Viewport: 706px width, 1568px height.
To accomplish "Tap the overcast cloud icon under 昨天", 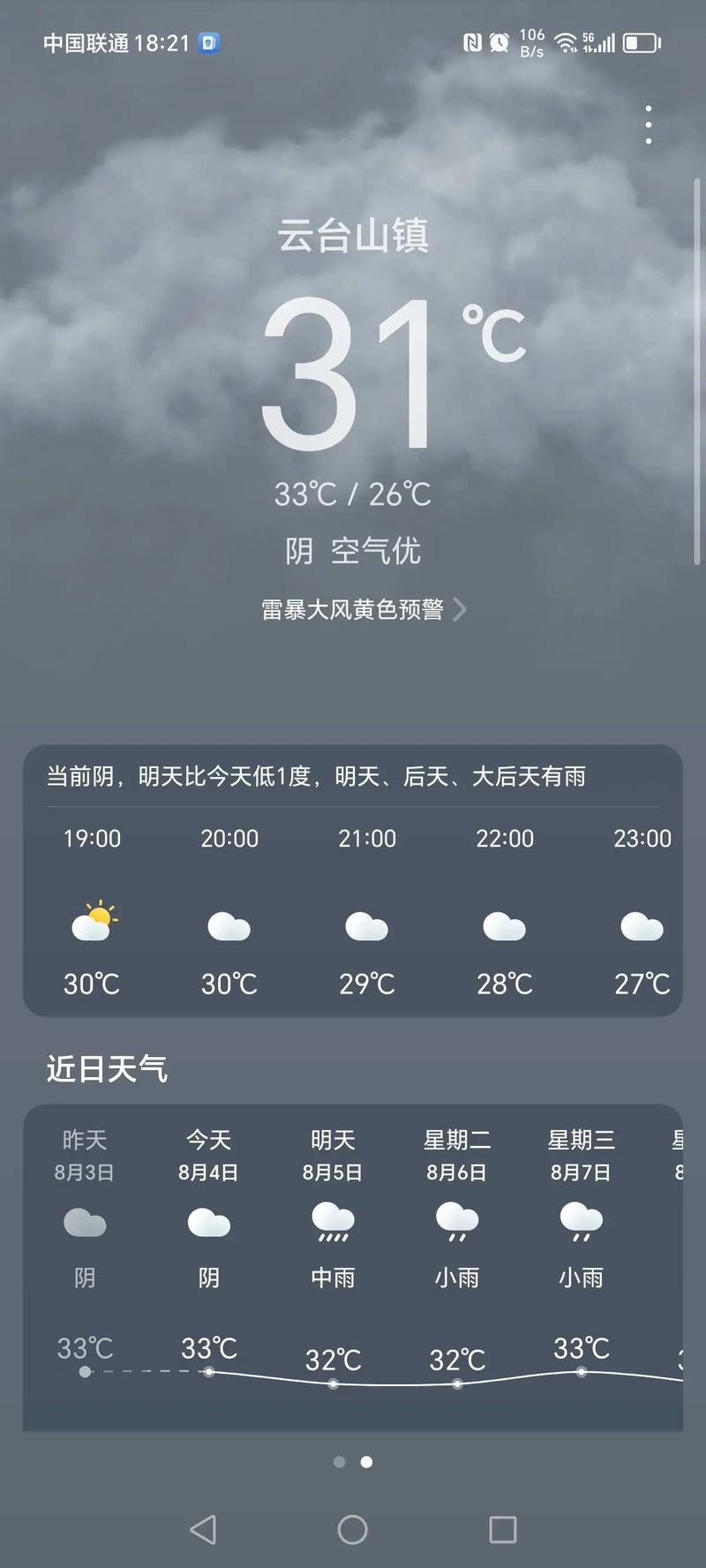I will [x=84, y=1223].
